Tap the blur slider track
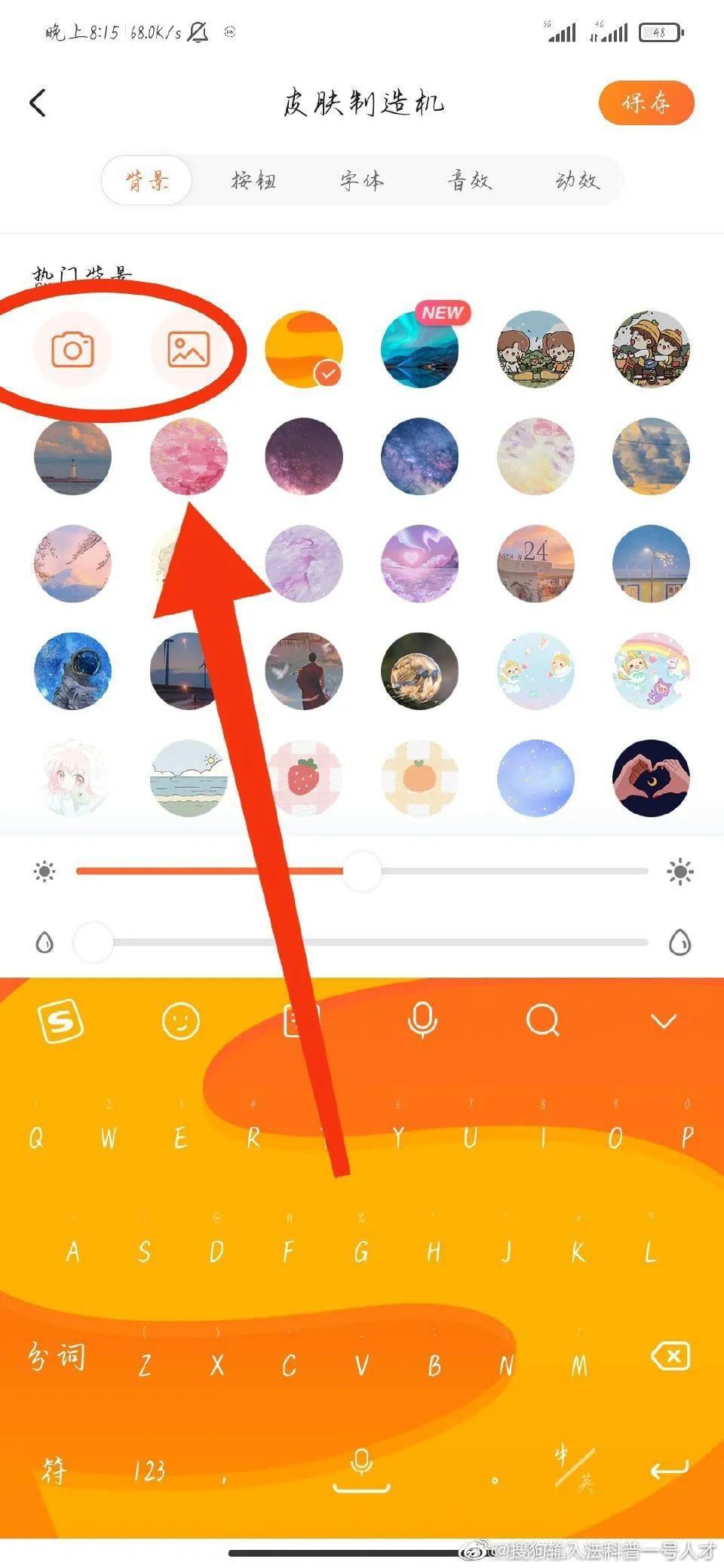Screen dimensions: 724x1568 377,942
